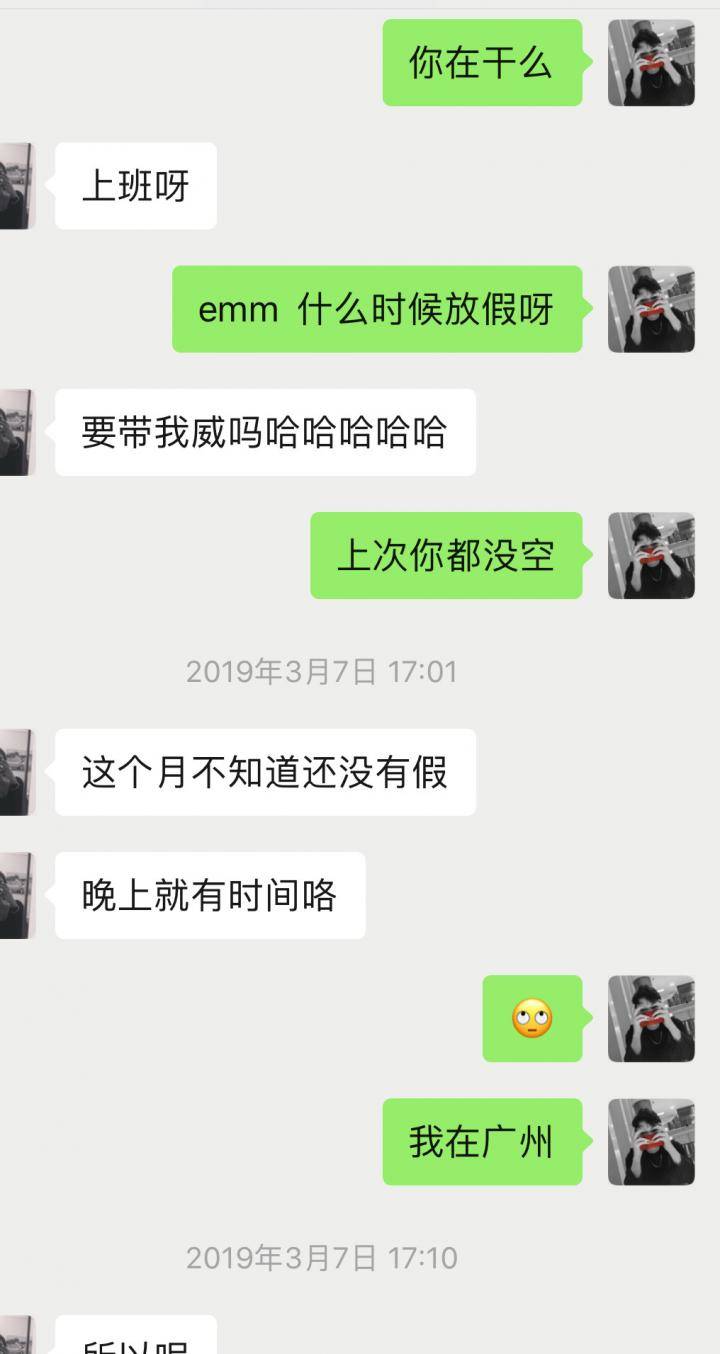720x1354 pixels.
Task: Select the message "你在干么"
Action: (x=482, y=62)
